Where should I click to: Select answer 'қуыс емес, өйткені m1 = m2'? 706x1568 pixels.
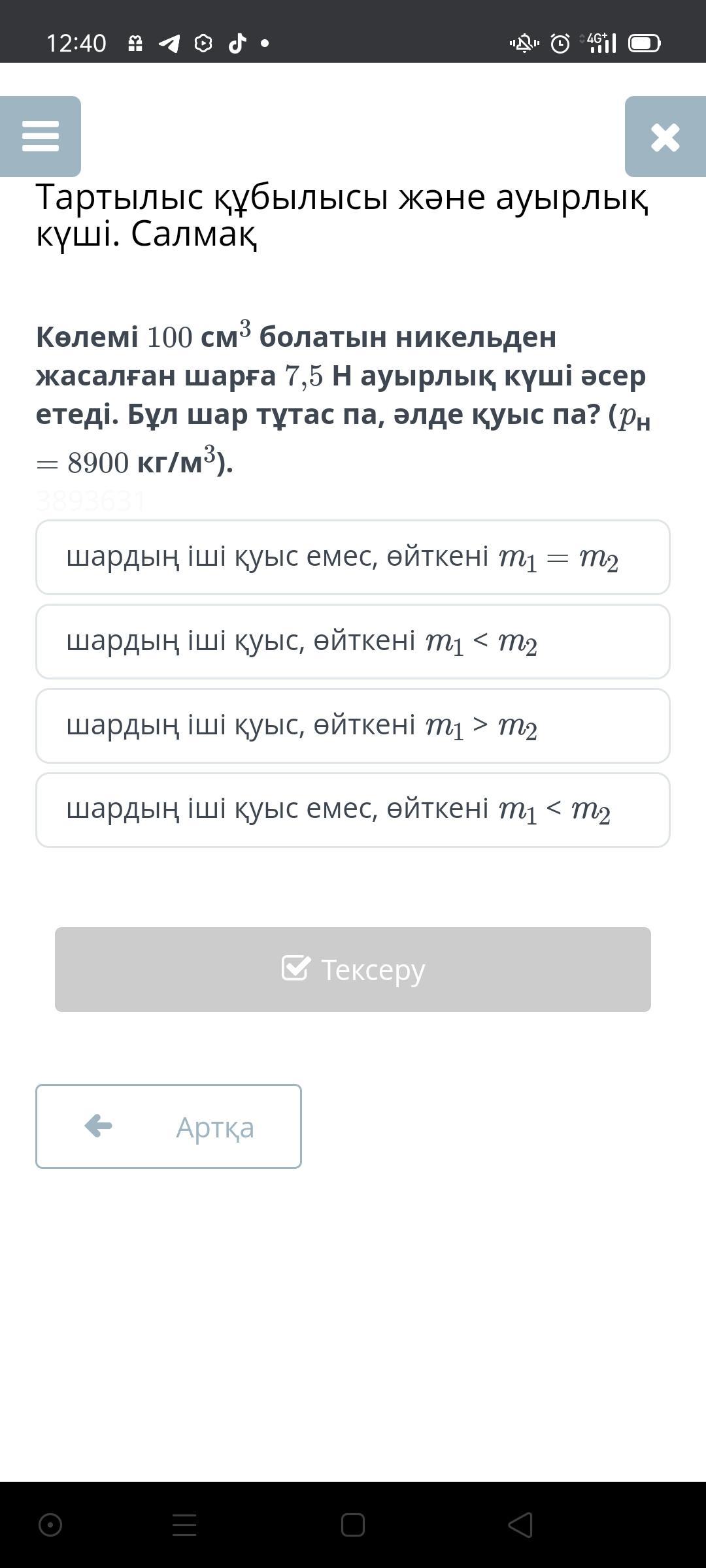point(353,557)
